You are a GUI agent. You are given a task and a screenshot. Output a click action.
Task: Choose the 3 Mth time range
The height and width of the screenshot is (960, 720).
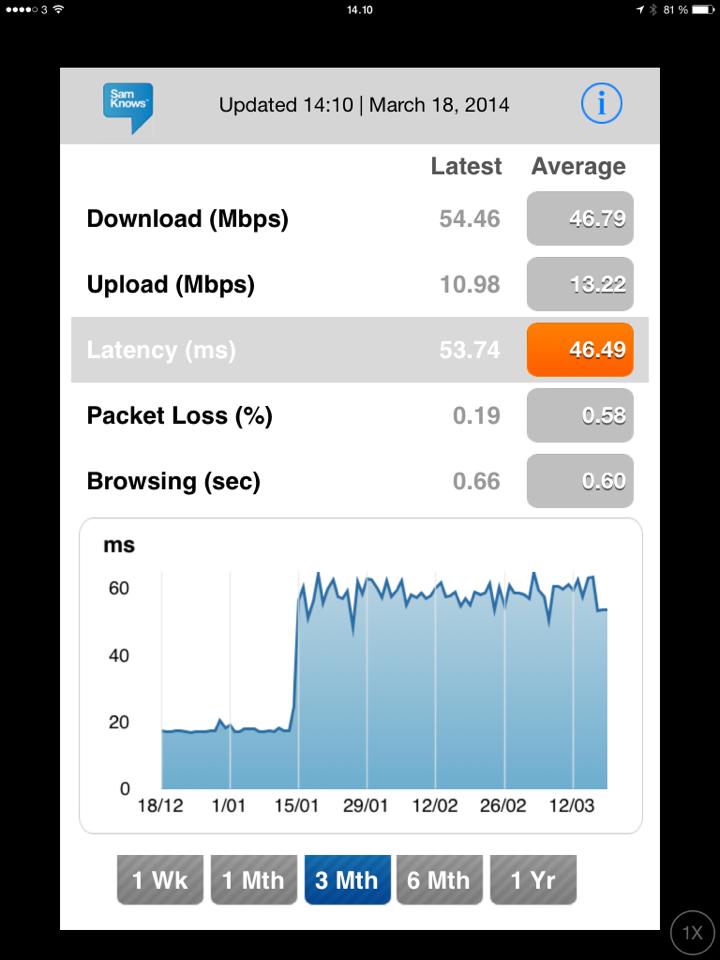pyautogui.click(x=347, y=880)
